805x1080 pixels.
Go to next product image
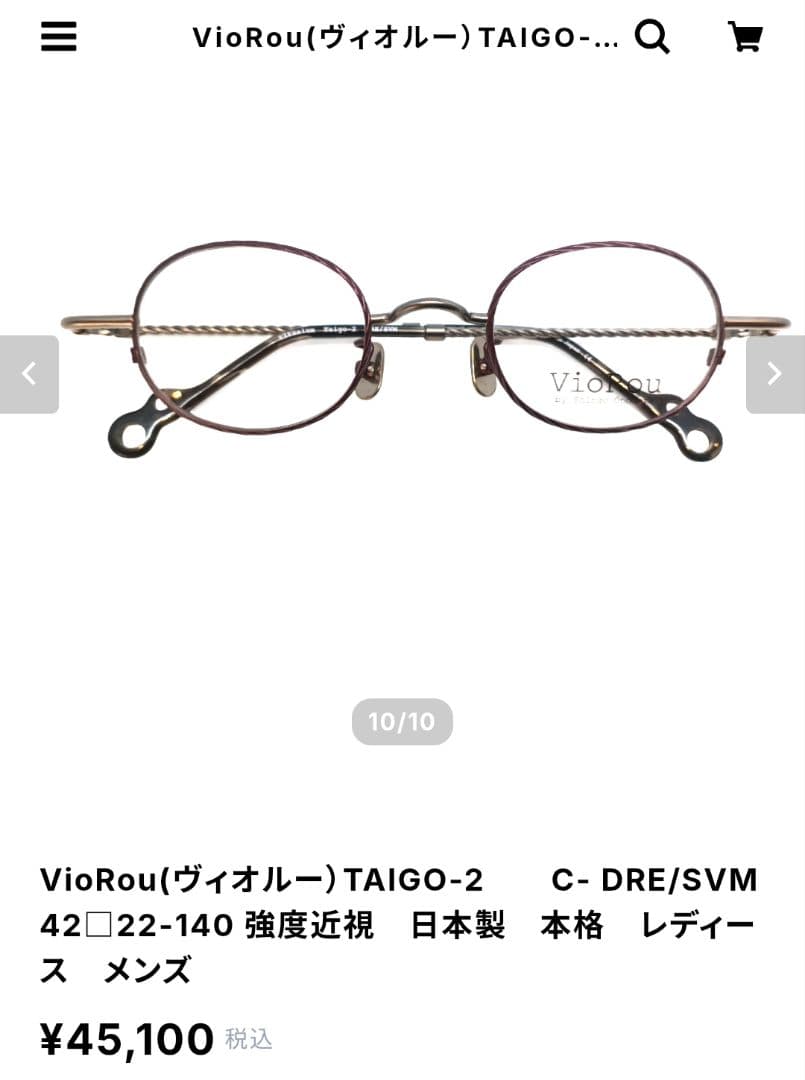[x=775, y=374]
